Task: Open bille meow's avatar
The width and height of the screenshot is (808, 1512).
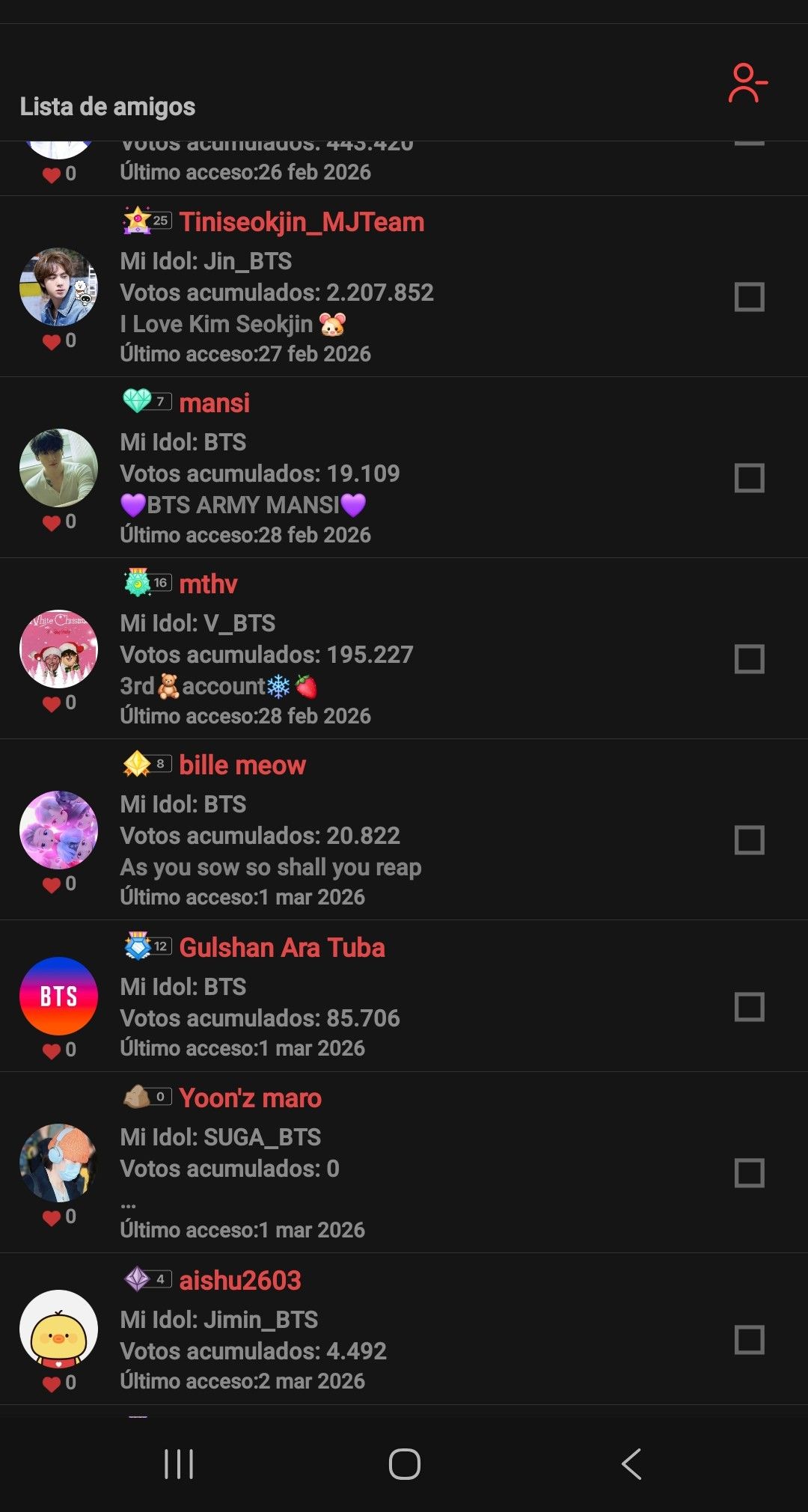Action: (58, 830)
